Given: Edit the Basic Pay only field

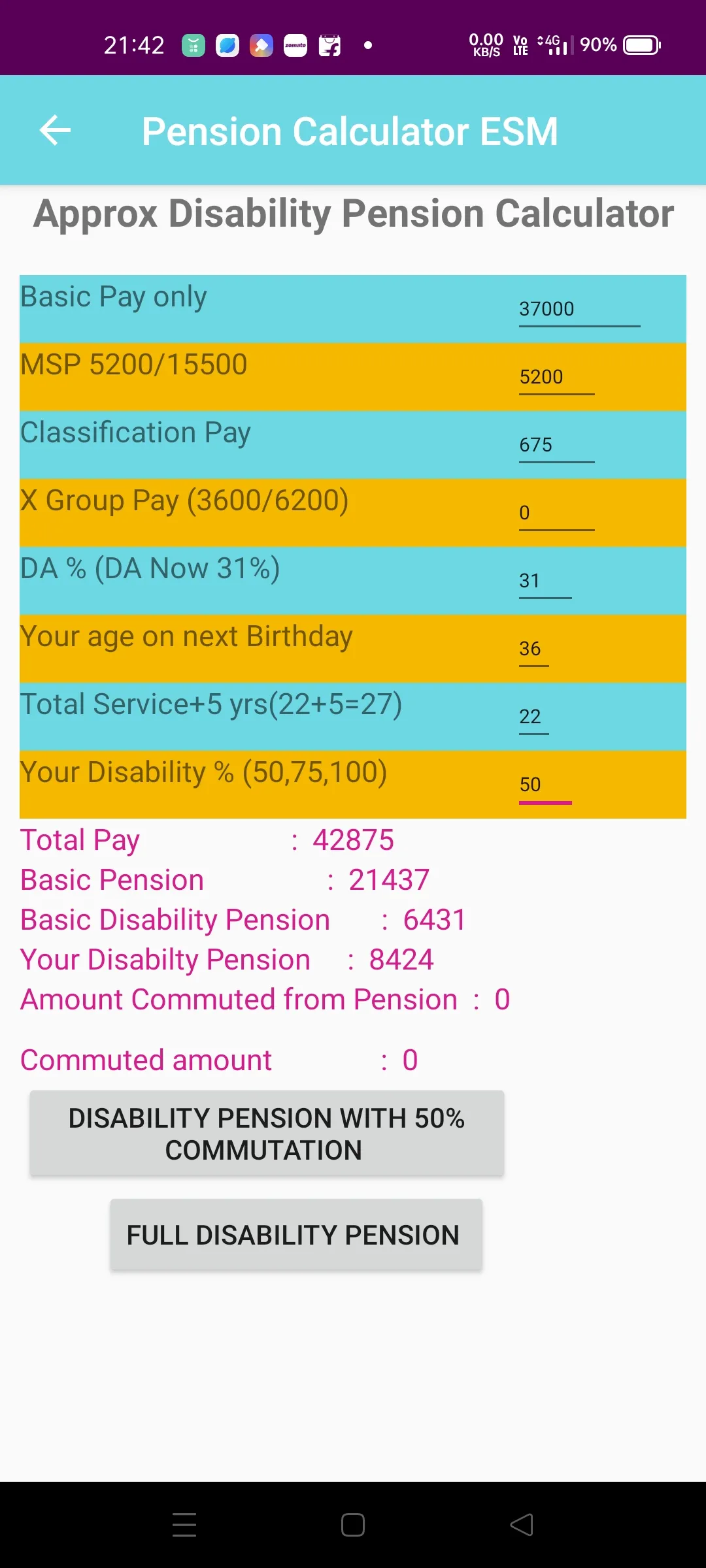Looking at the screenshot, I should coord(579,309).
